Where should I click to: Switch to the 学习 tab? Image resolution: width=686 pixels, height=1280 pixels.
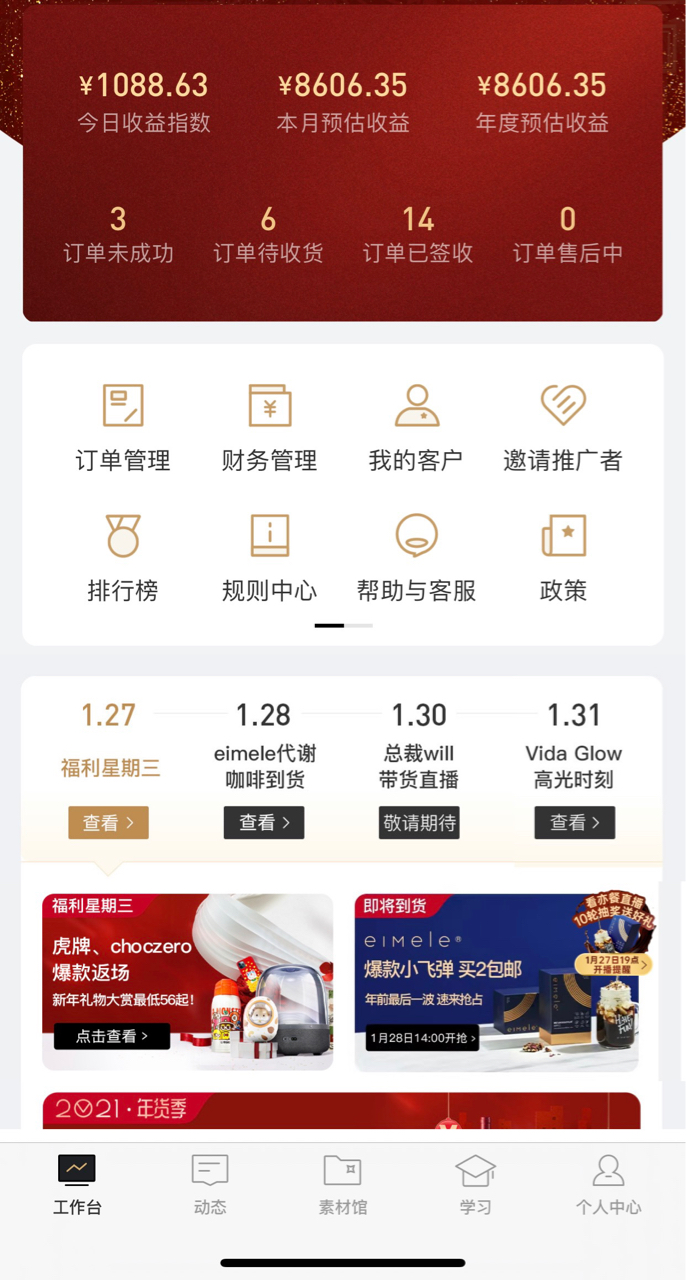(x=476, y=1185)
